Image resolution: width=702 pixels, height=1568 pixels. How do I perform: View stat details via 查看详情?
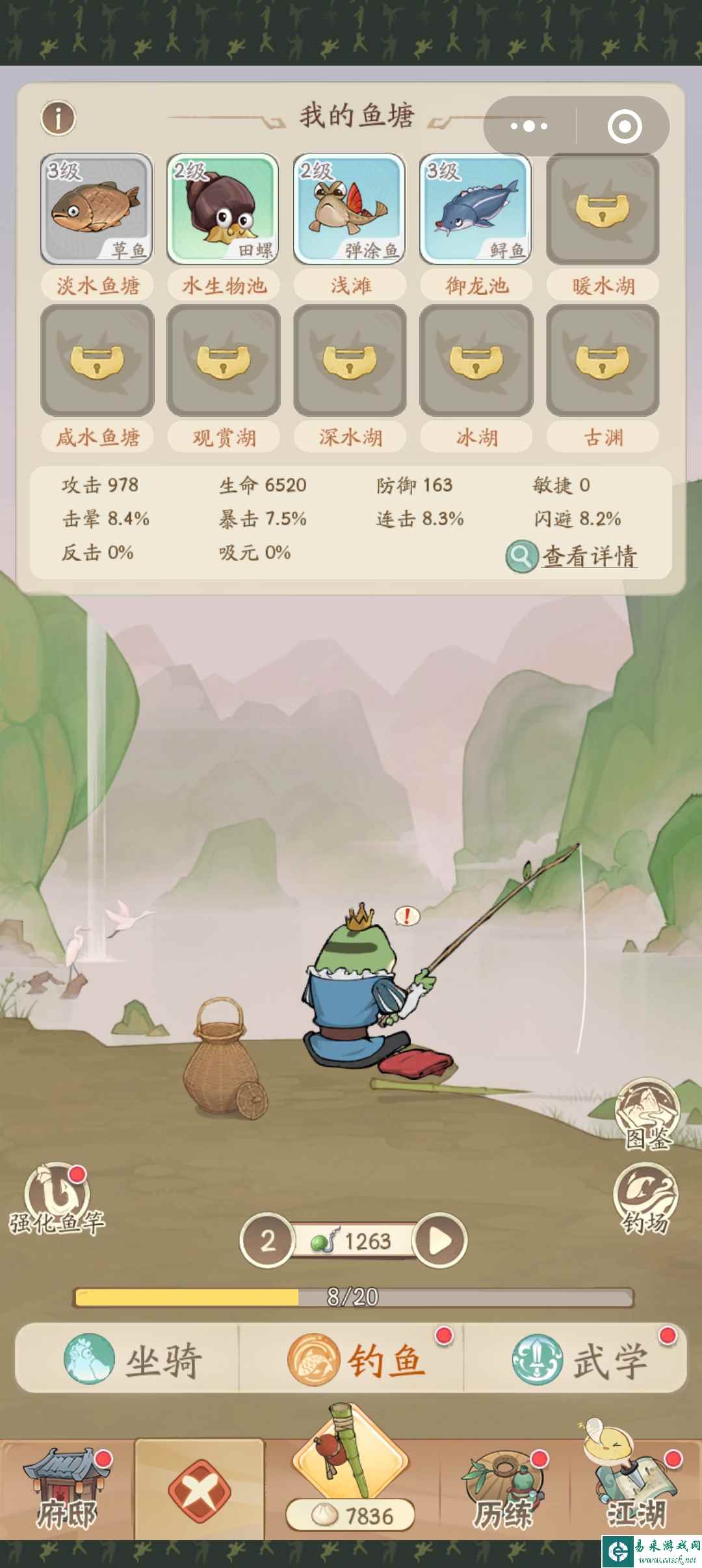[x=573, y=556]
